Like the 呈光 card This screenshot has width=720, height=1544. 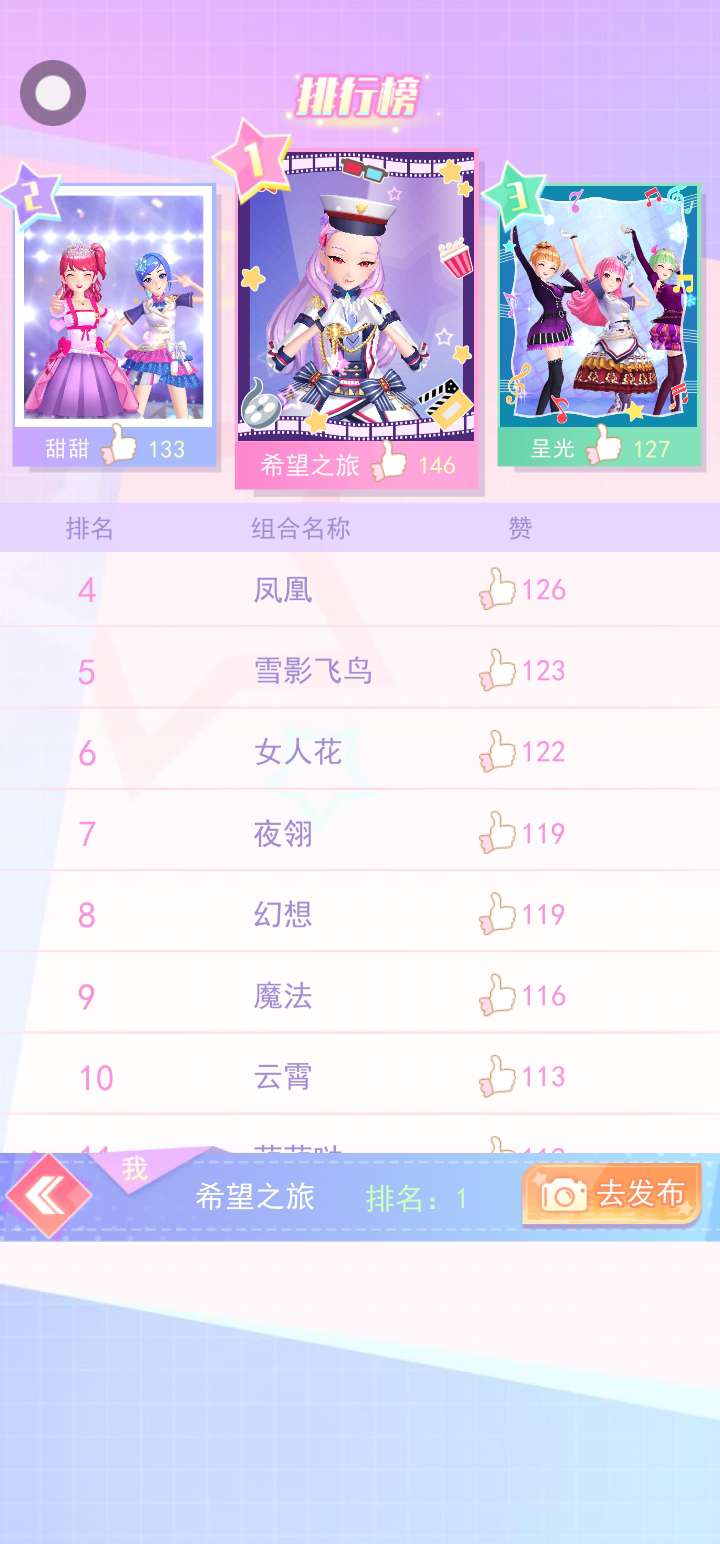tap(605, 446)
